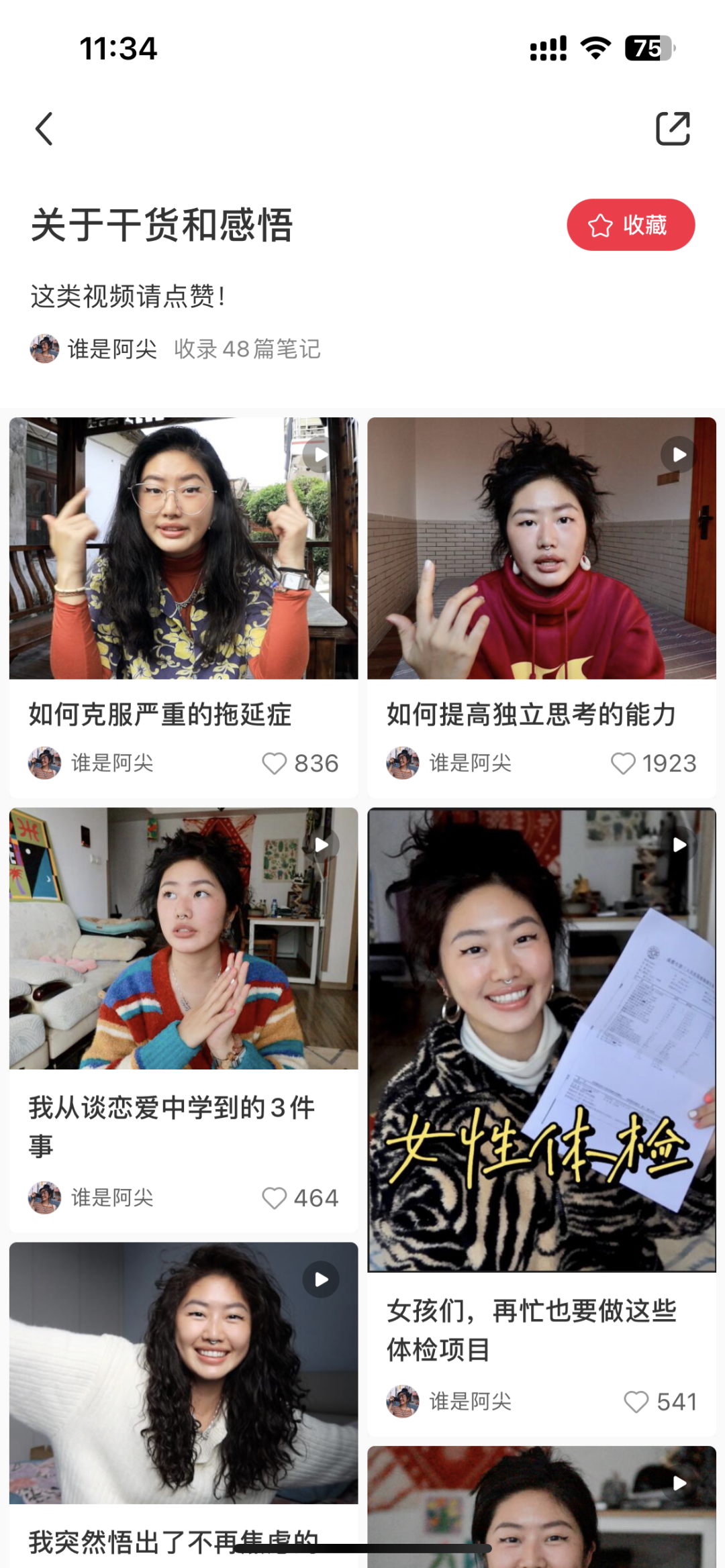Open author 谁是阿尖 under the collection title
This screenshot has height=1568, width=725.
93,349
